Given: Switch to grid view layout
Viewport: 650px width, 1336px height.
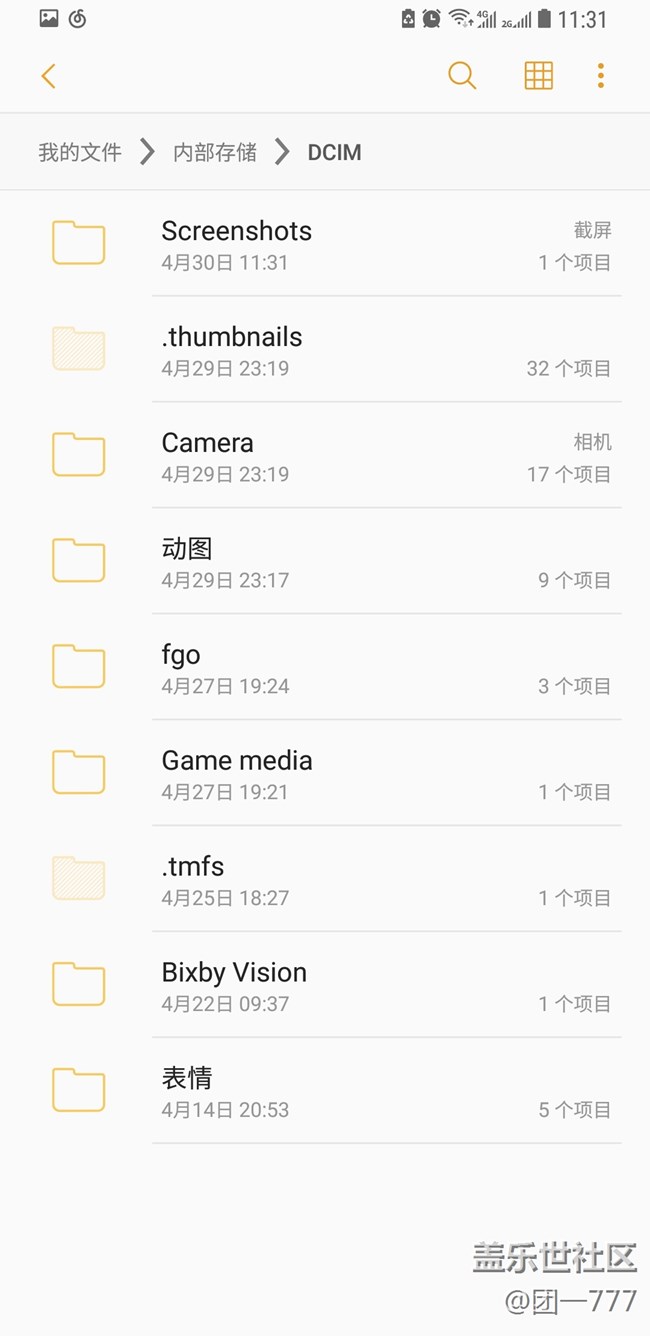Looking at the screenshot, I should [538, 76].
